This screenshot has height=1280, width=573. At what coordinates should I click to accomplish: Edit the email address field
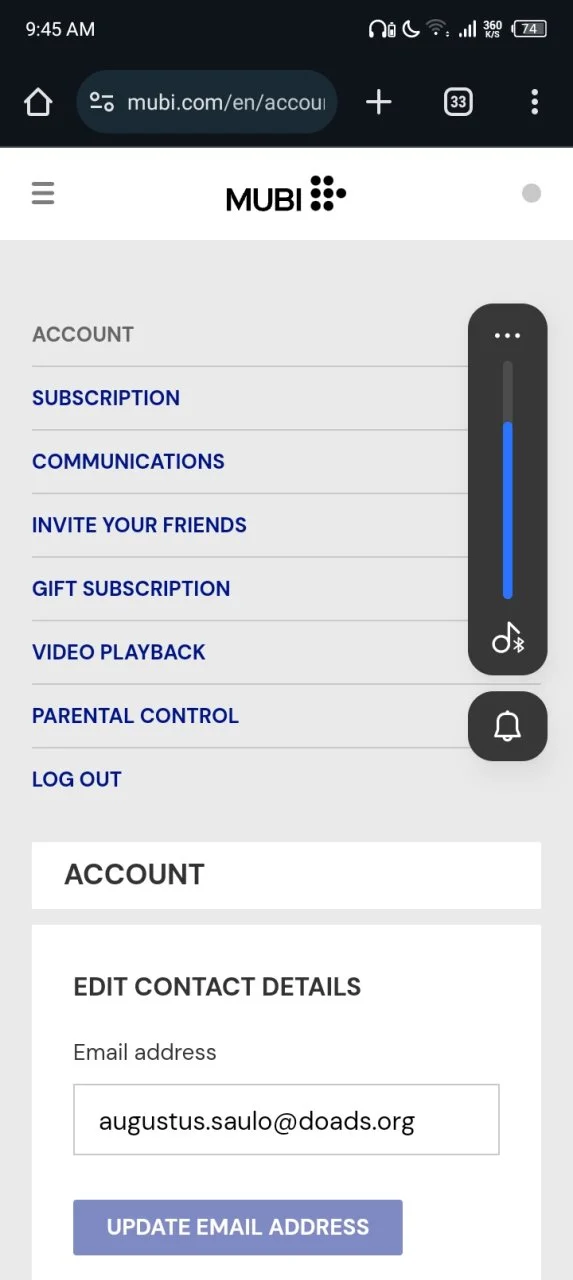coord(286,1120)
